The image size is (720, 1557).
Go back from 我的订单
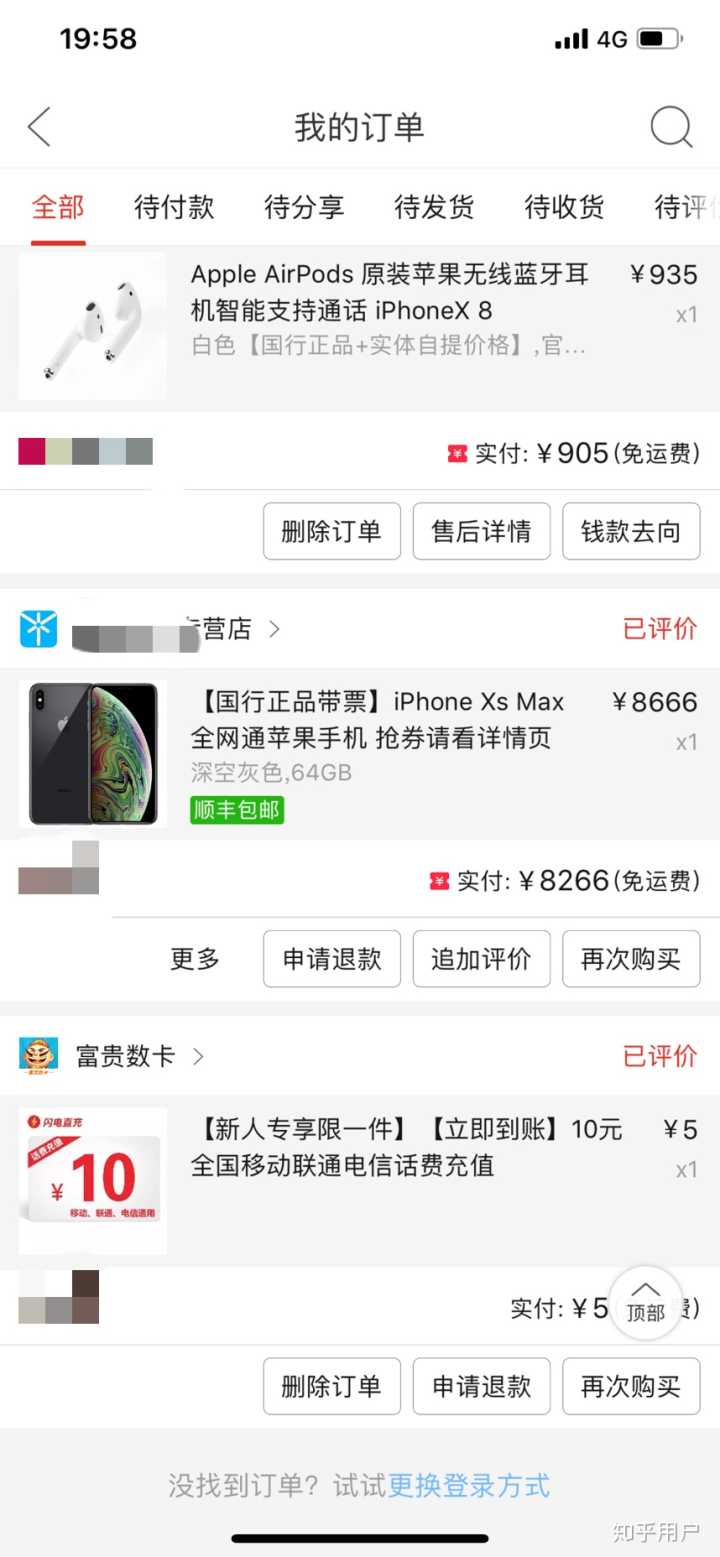[40, 128]
